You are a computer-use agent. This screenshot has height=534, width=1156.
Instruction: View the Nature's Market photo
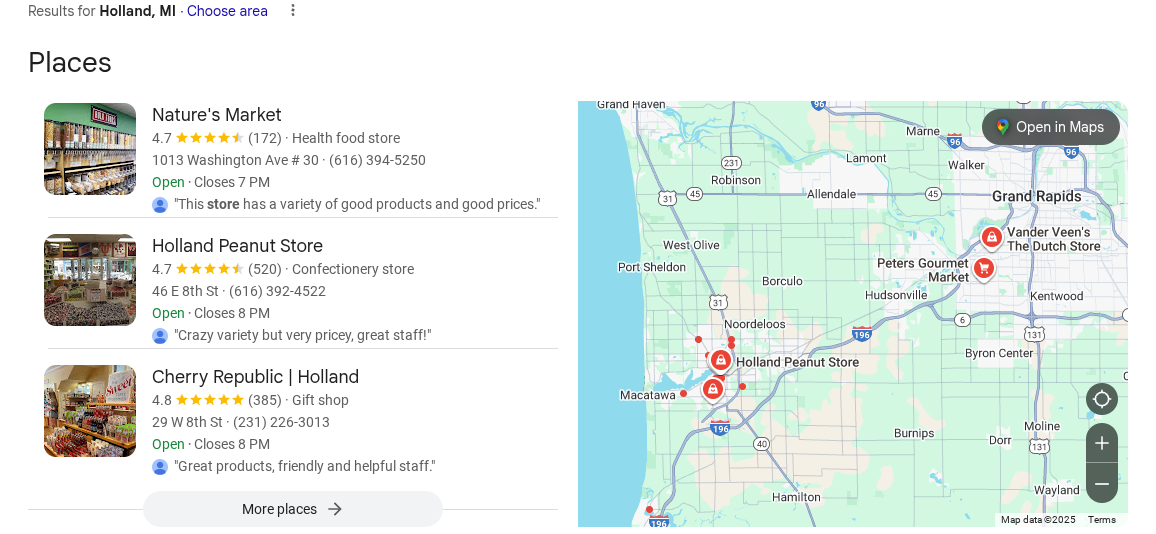[x=90, y=149]
